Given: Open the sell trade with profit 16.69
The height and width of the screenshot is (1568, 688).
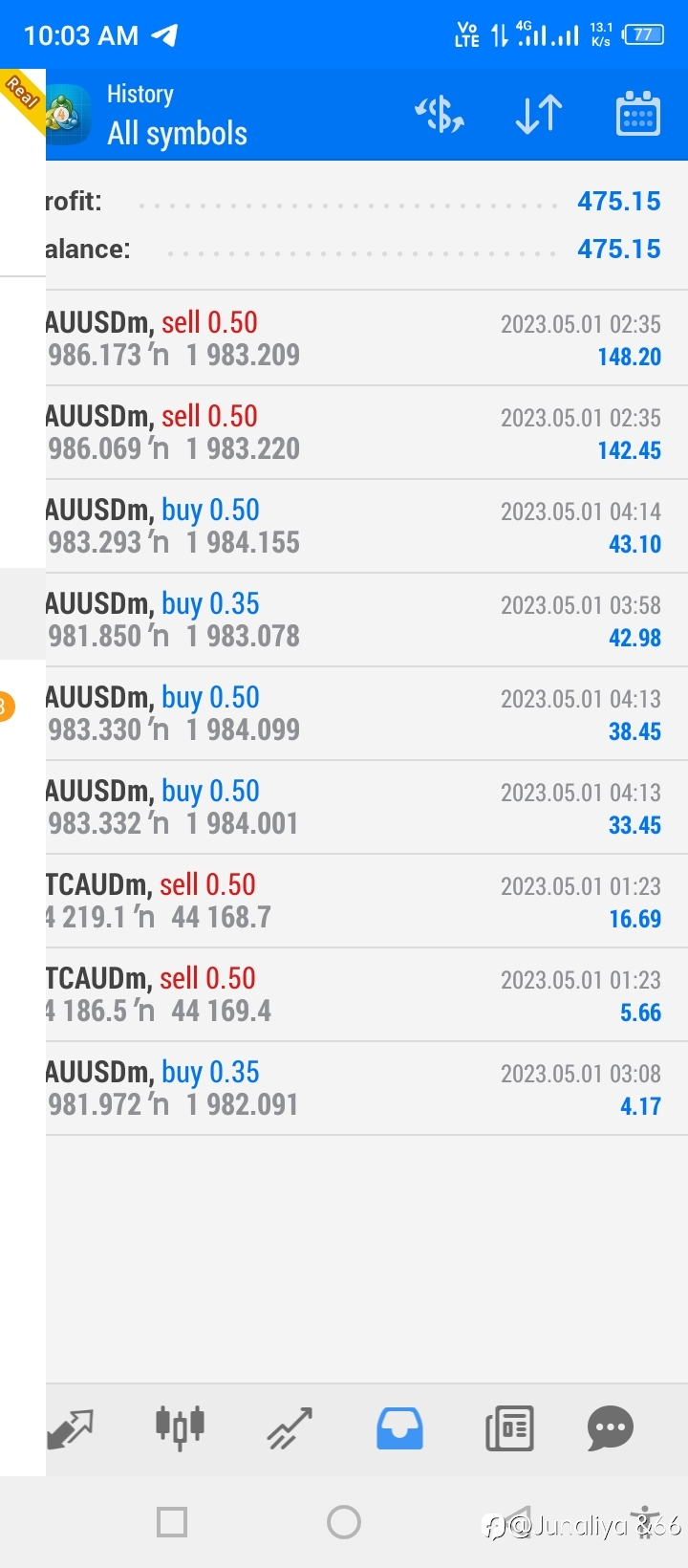Looking at the screenshot, I should click(367, 901).
